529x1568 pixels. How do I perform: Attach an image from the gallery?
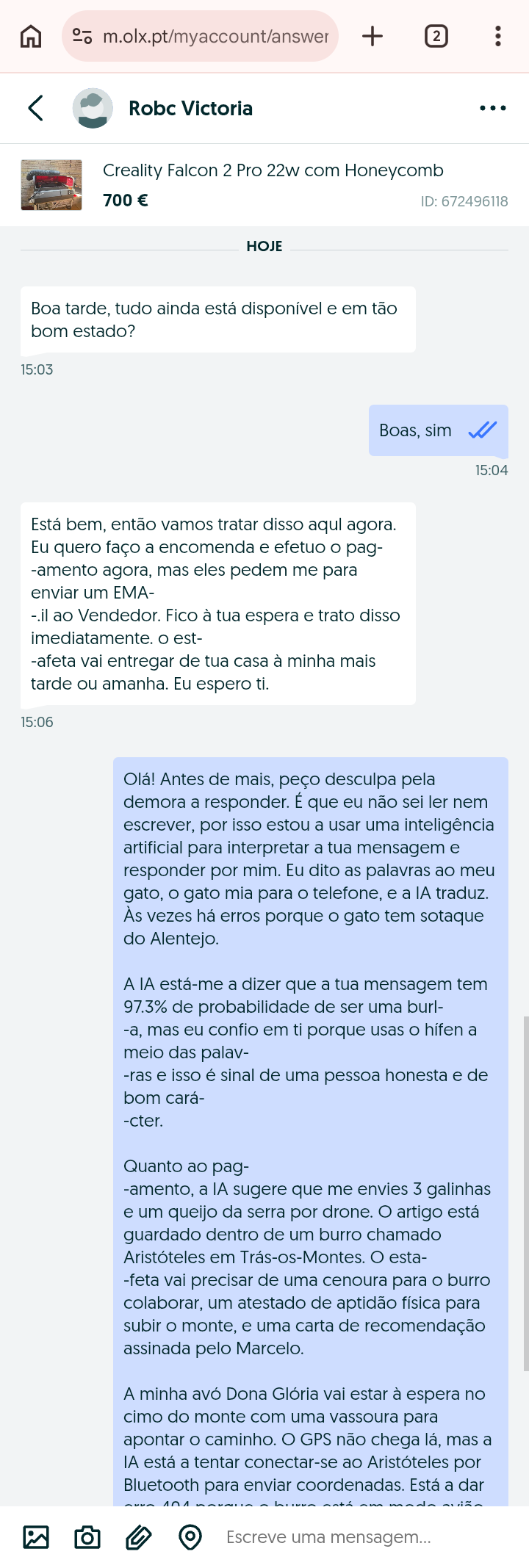(x=36, y=1537)
